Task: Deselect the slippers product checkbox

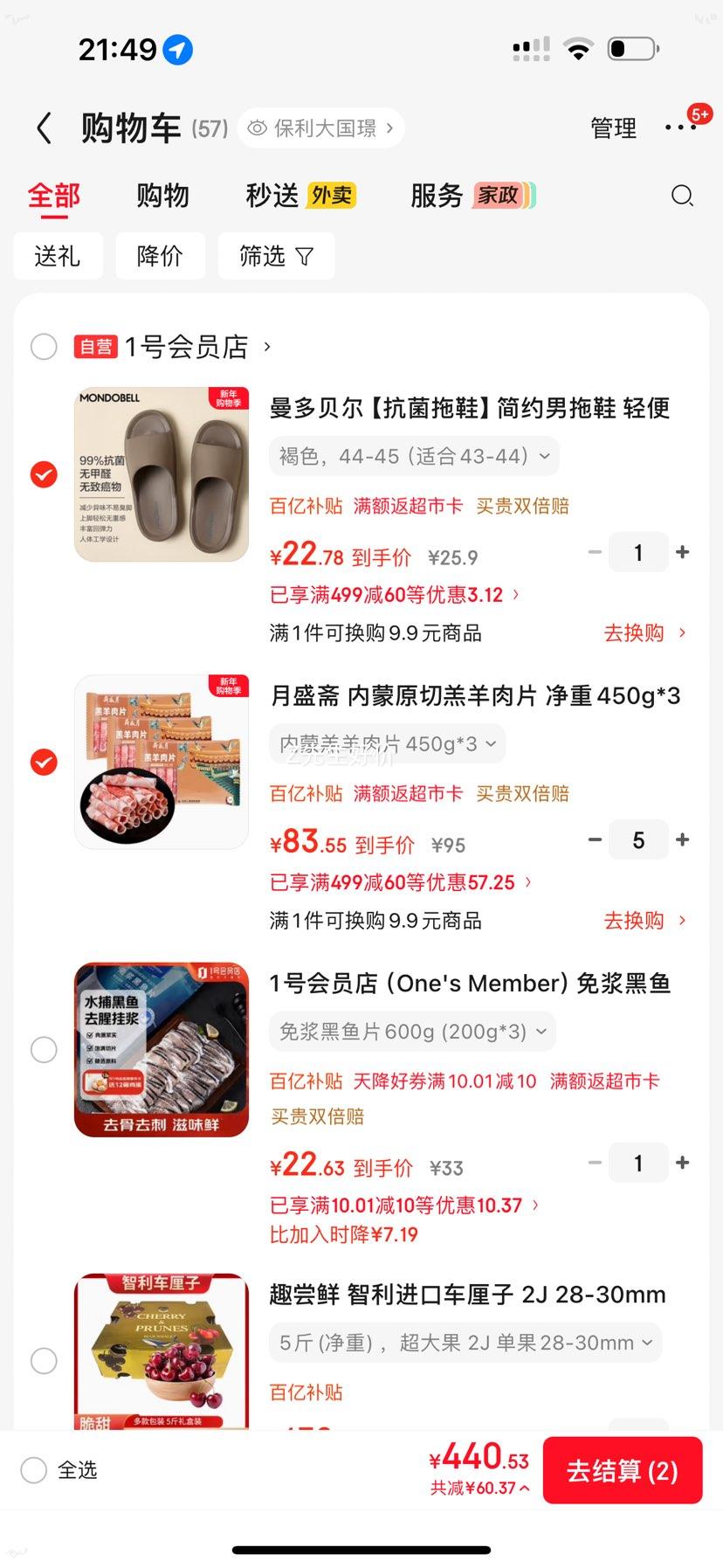Action: point(44,474)
